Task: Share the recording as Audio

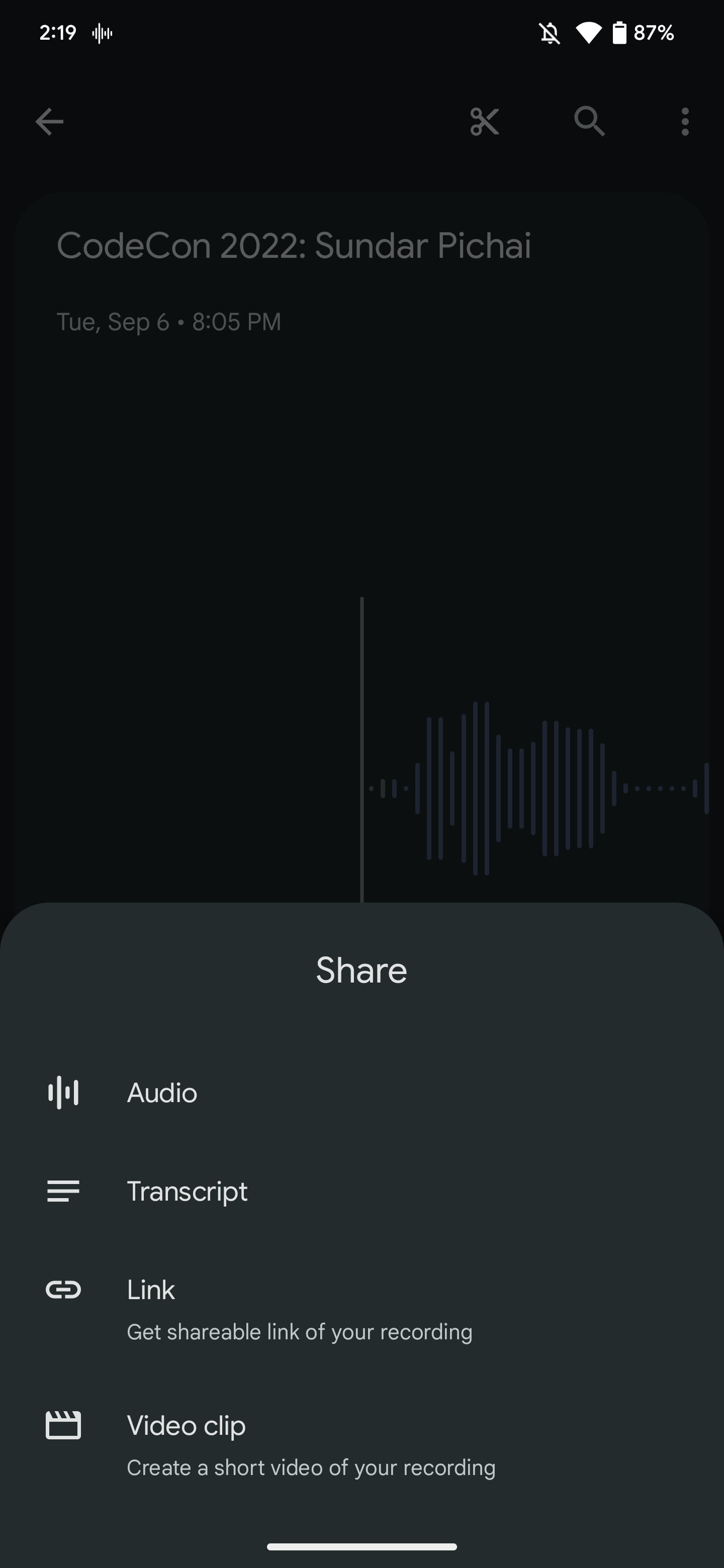Action: click(x=161, y=1093)
